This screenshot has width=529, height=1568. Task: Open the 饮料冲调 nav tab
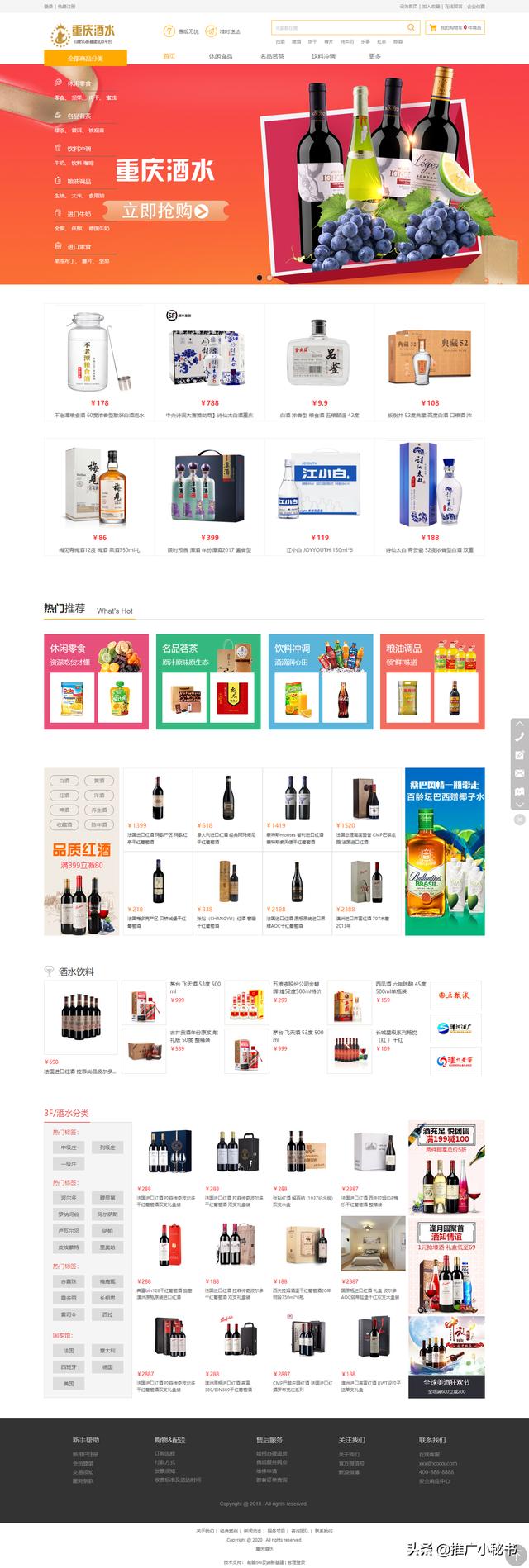(x=323, y=56)
